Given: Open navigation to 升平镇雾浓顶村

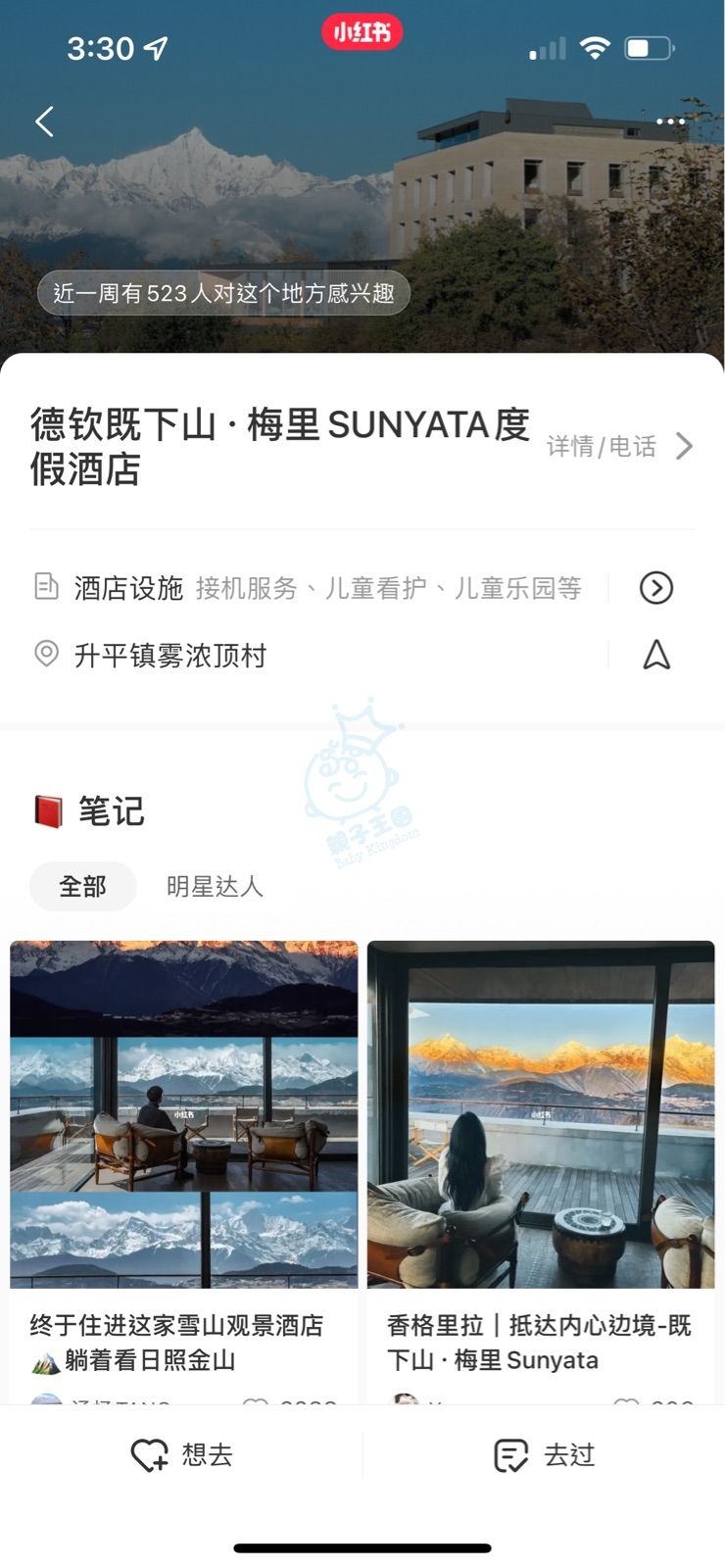Looking at the screenshot, I should point(655,655).
